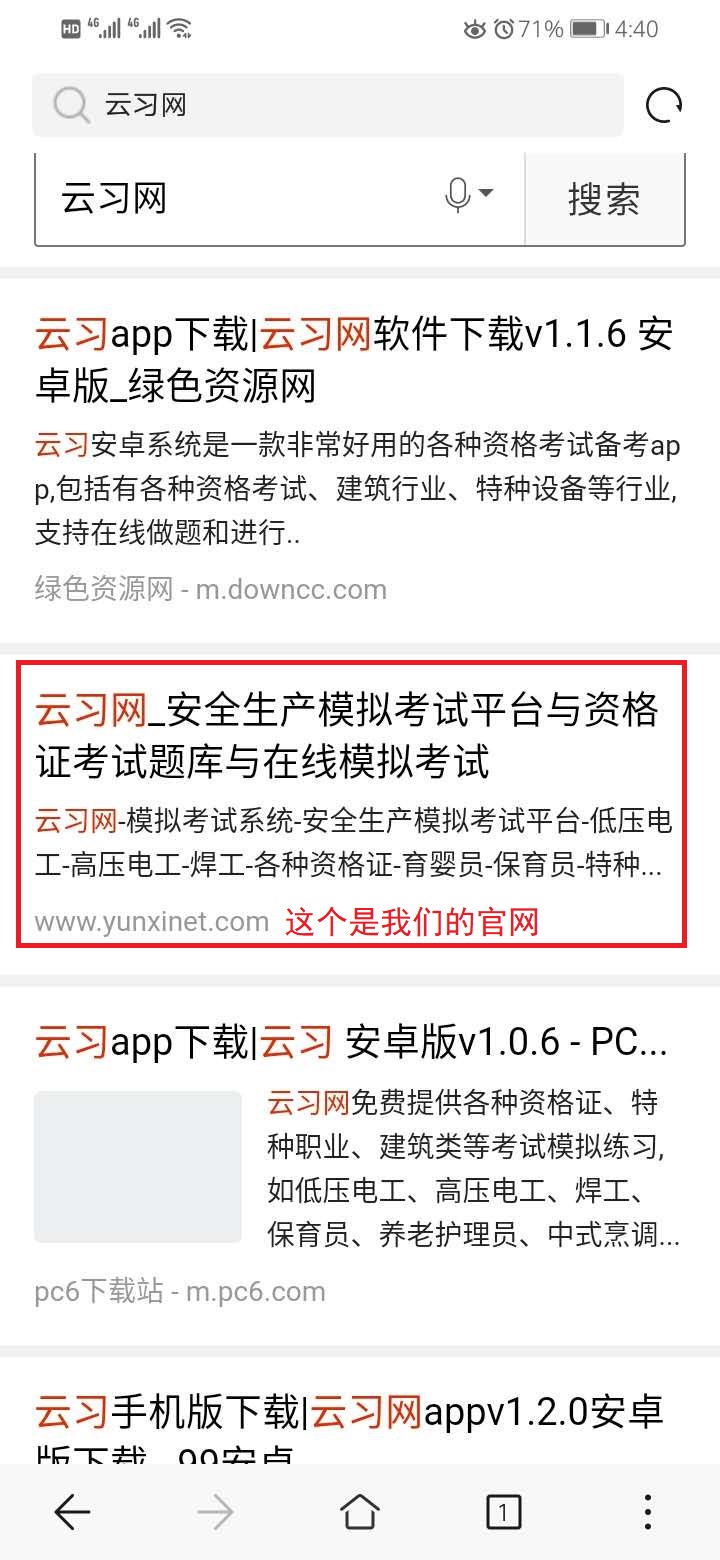This screenshot has width=720, height=1560.
Task: Tap the browser address bar showing 云习网
Action: click(327, 105)
